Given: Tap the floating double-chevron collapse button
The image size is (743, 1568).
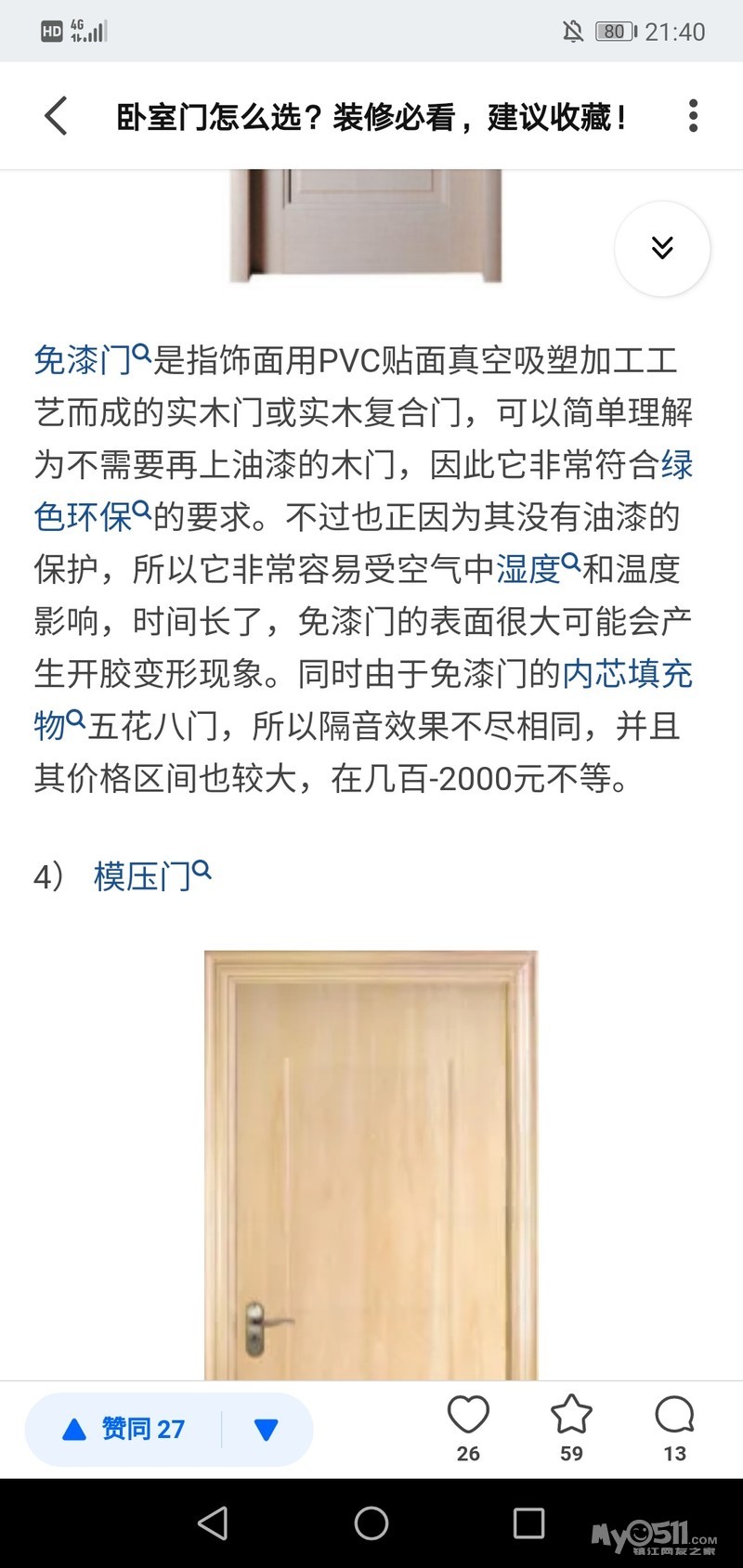Looking at the screenshot, I should 662,248.
